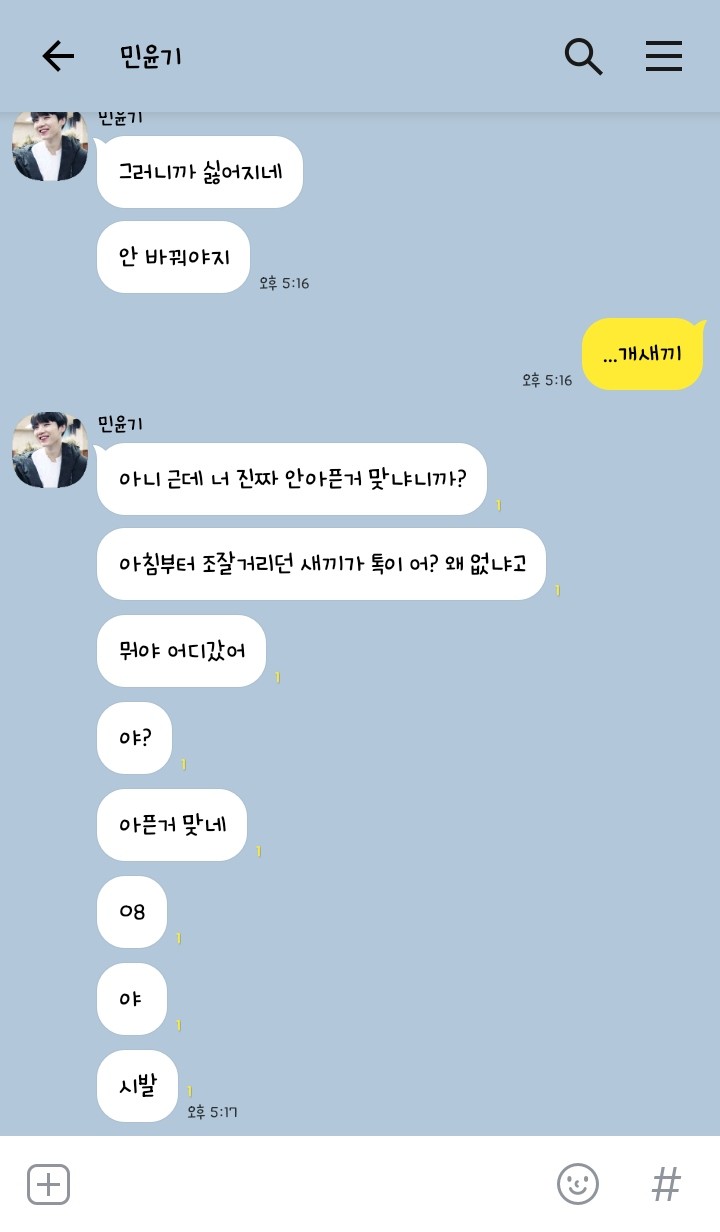Go back from the 민윤기 chat
The width and height of the screenshot is (720, 1232).
58,56
